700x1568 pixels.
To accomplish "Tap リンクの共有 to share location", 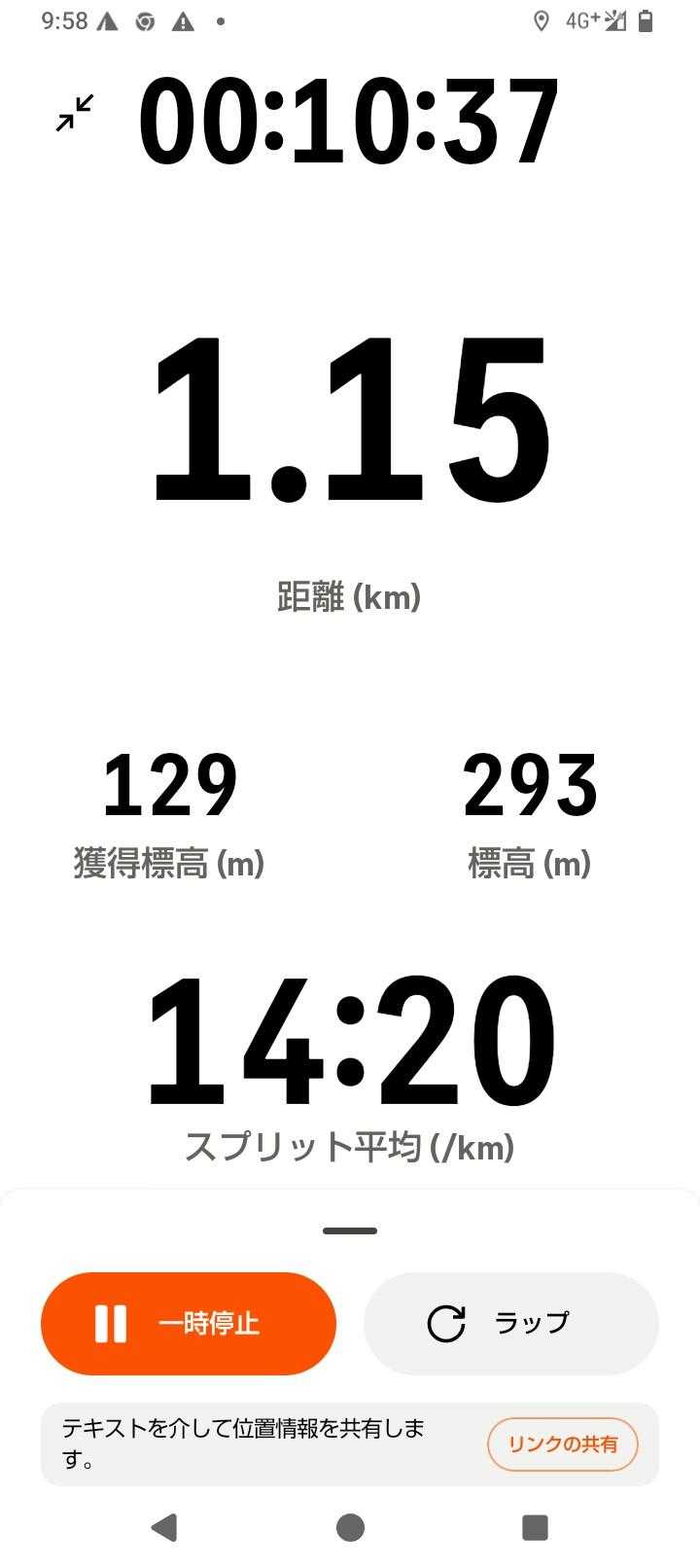I will (563, 1444).
